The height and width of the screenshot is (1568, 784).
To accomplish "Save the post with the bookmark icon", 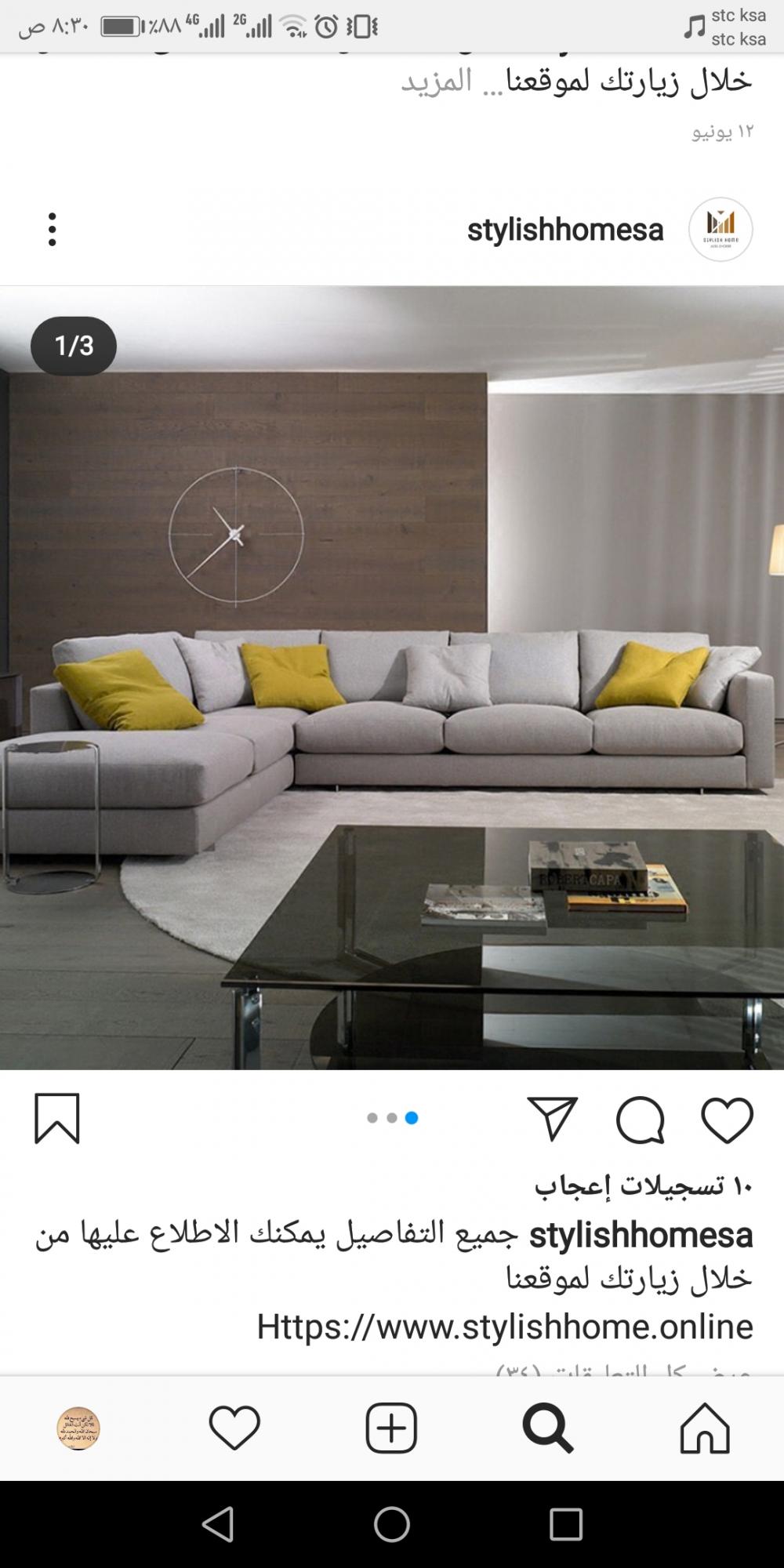I will [57, 1119].
